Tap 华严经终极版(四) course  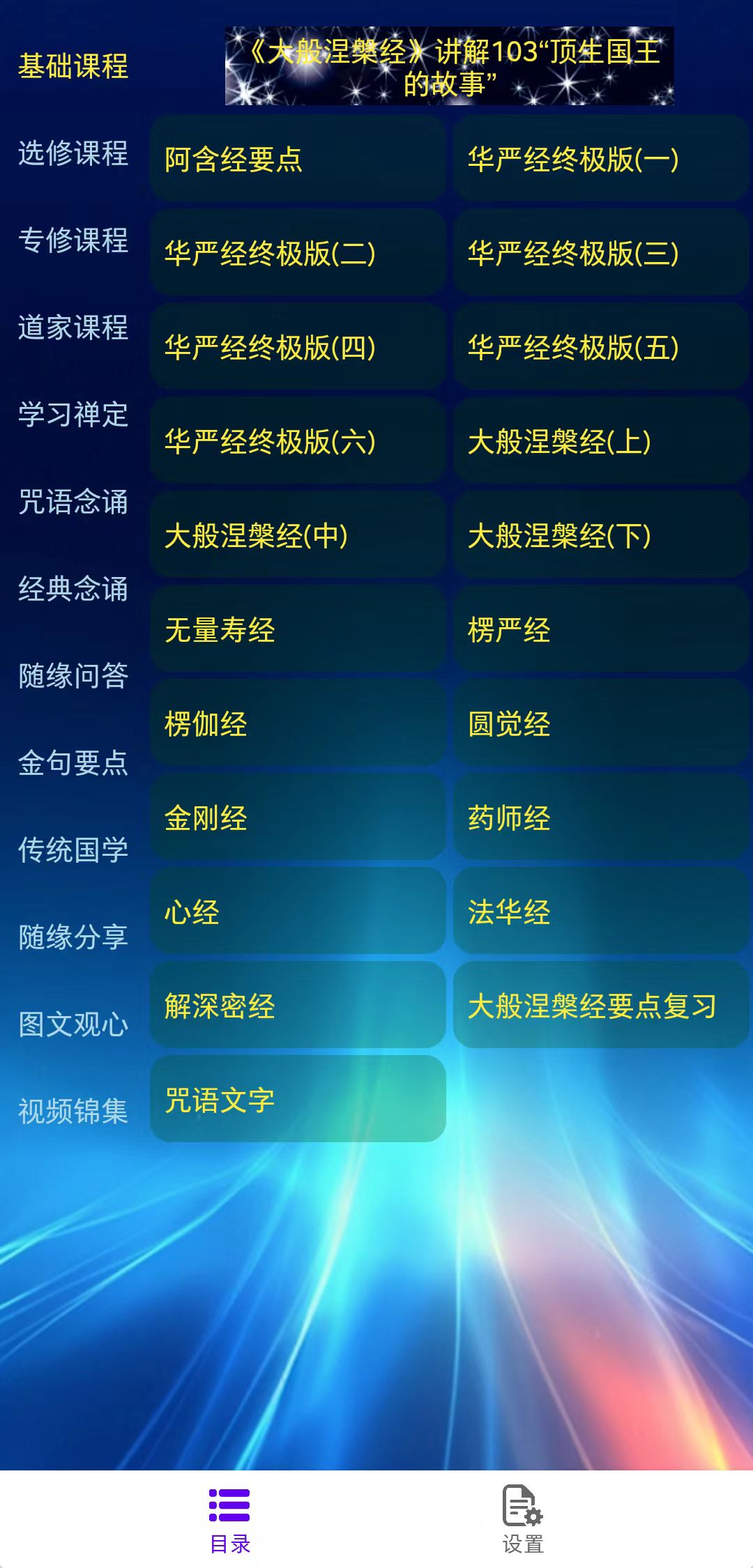[298, 347]
